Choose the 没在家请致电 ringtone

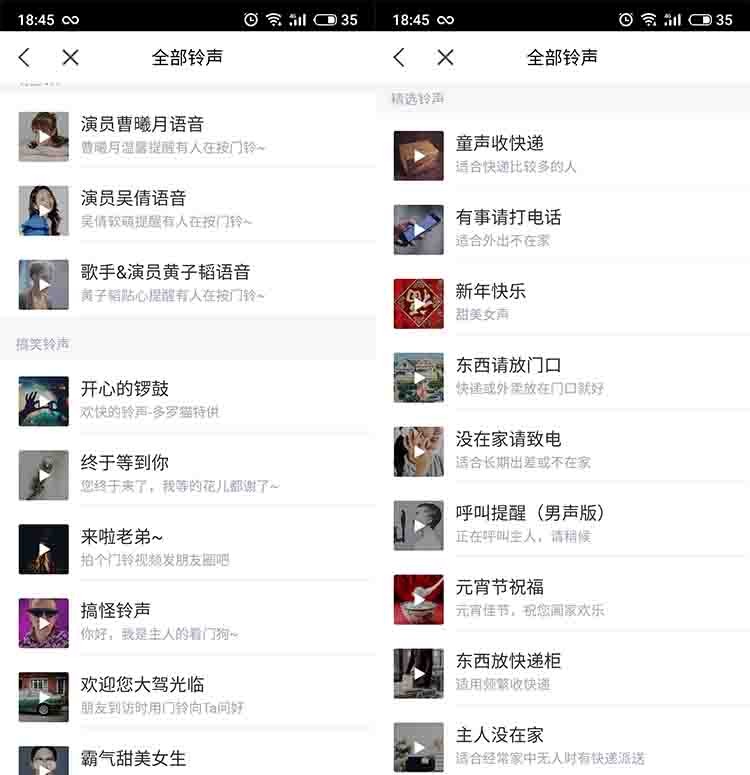coord(509,440)
